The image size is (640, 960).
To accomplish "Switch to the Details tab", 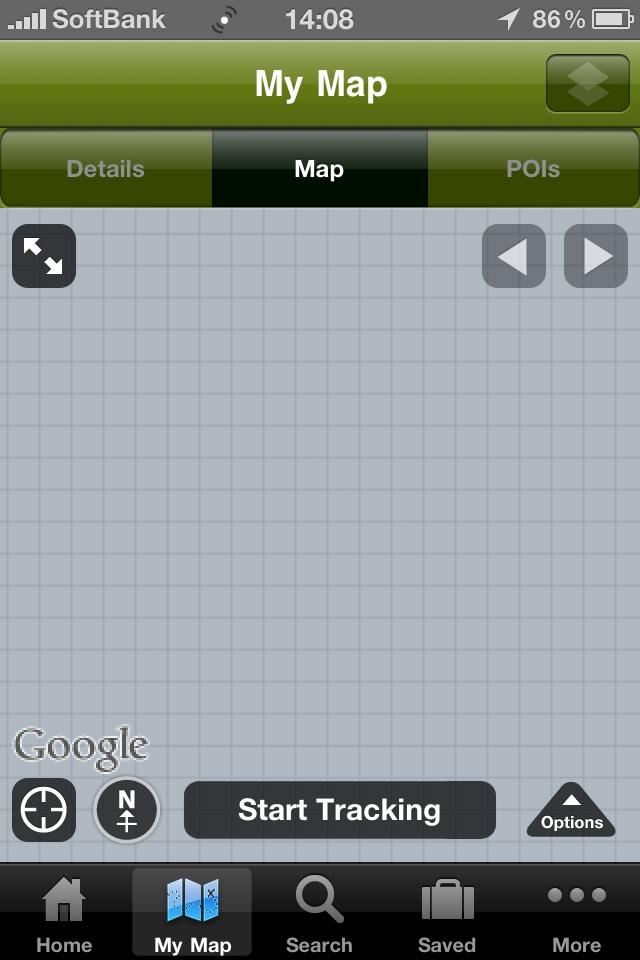I will point(106,169).
